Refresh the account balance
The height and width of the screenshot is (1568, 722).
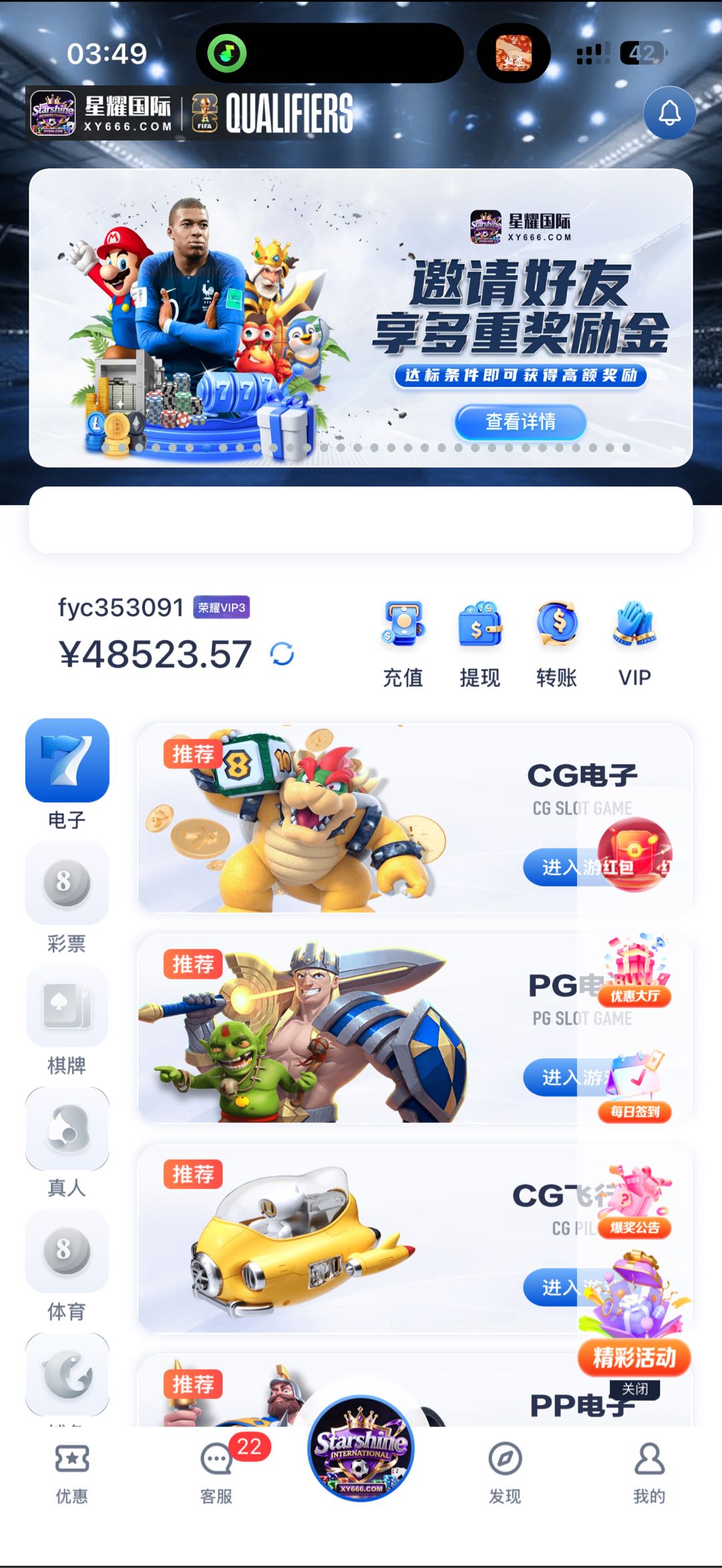[x=282, y=654]
